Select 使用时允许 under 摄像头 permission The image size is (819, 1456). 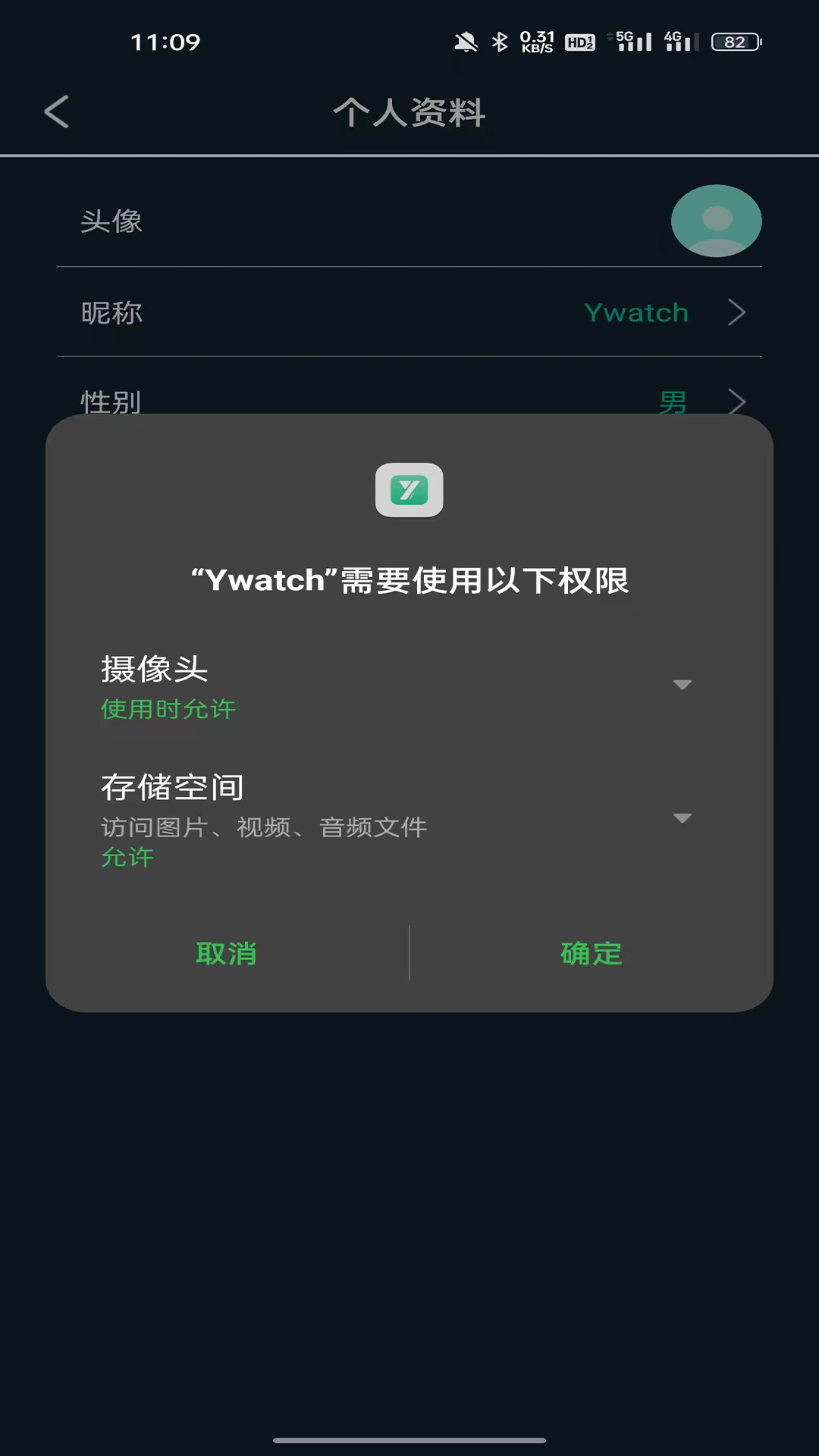click(168, 709)
